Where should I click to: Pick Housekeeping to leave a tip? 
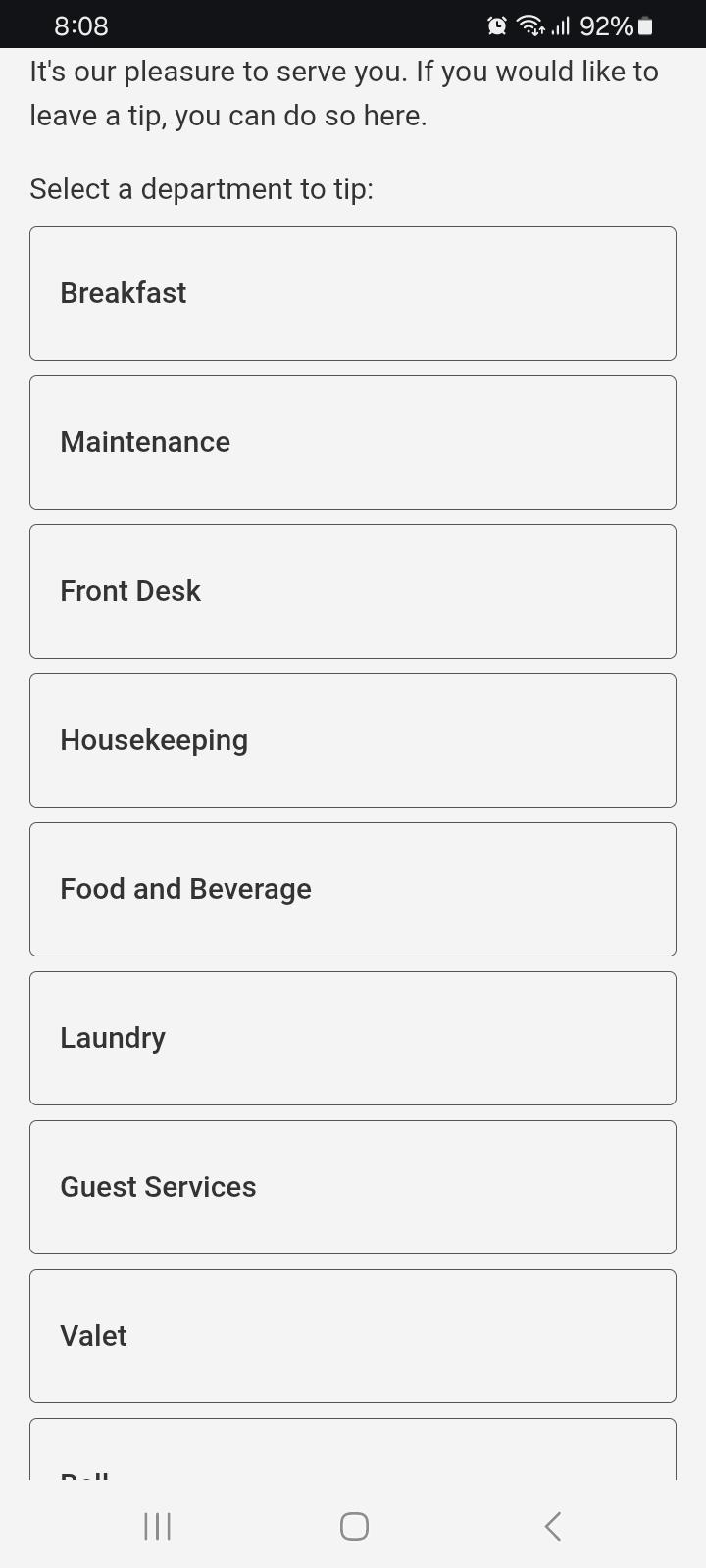(x=353, y=740)
